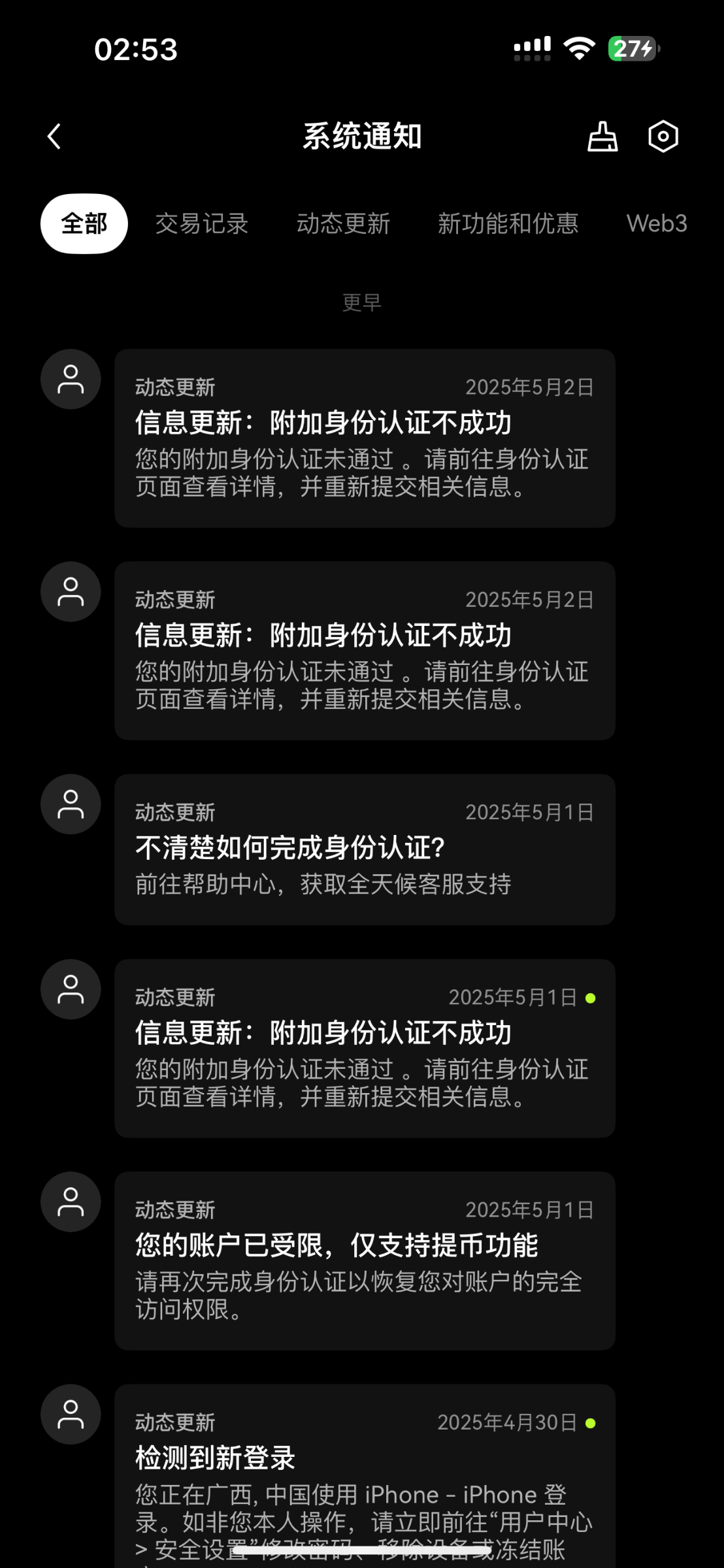The image size is (724, 1568).
Task: Open unread May 1 附加身份认证不成功 notification
Action: point(365,1048)
